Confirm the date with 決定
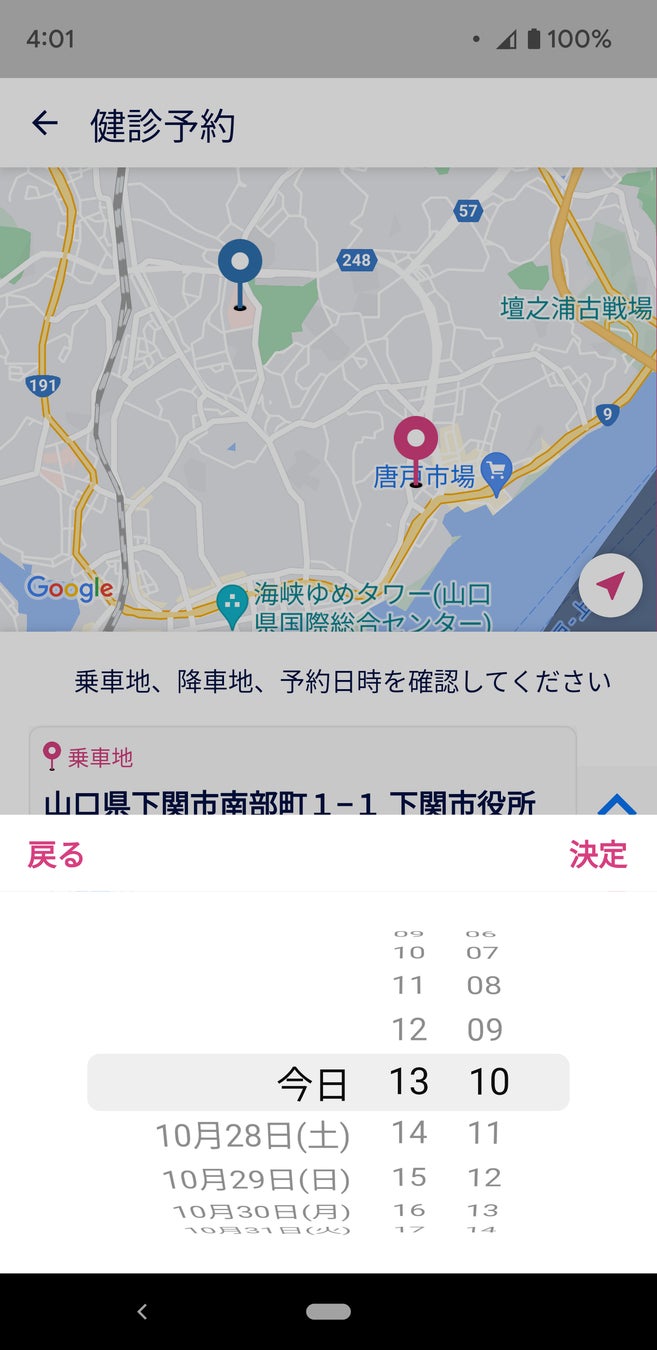This screenshot has height=1350, width=657. coord(598,855)
